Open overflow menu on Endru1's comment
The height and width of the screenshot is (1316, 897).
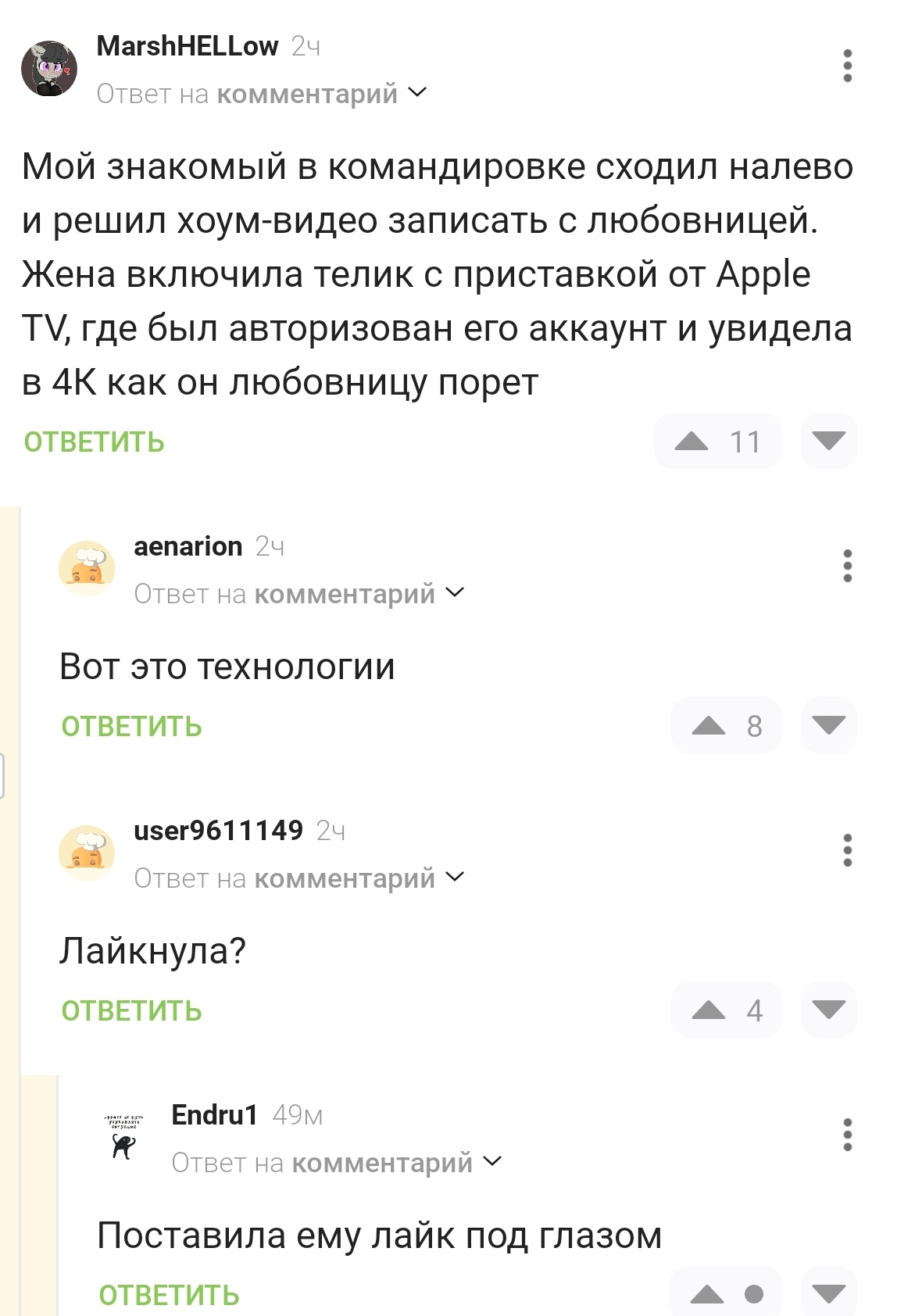tap(847, 1135)
